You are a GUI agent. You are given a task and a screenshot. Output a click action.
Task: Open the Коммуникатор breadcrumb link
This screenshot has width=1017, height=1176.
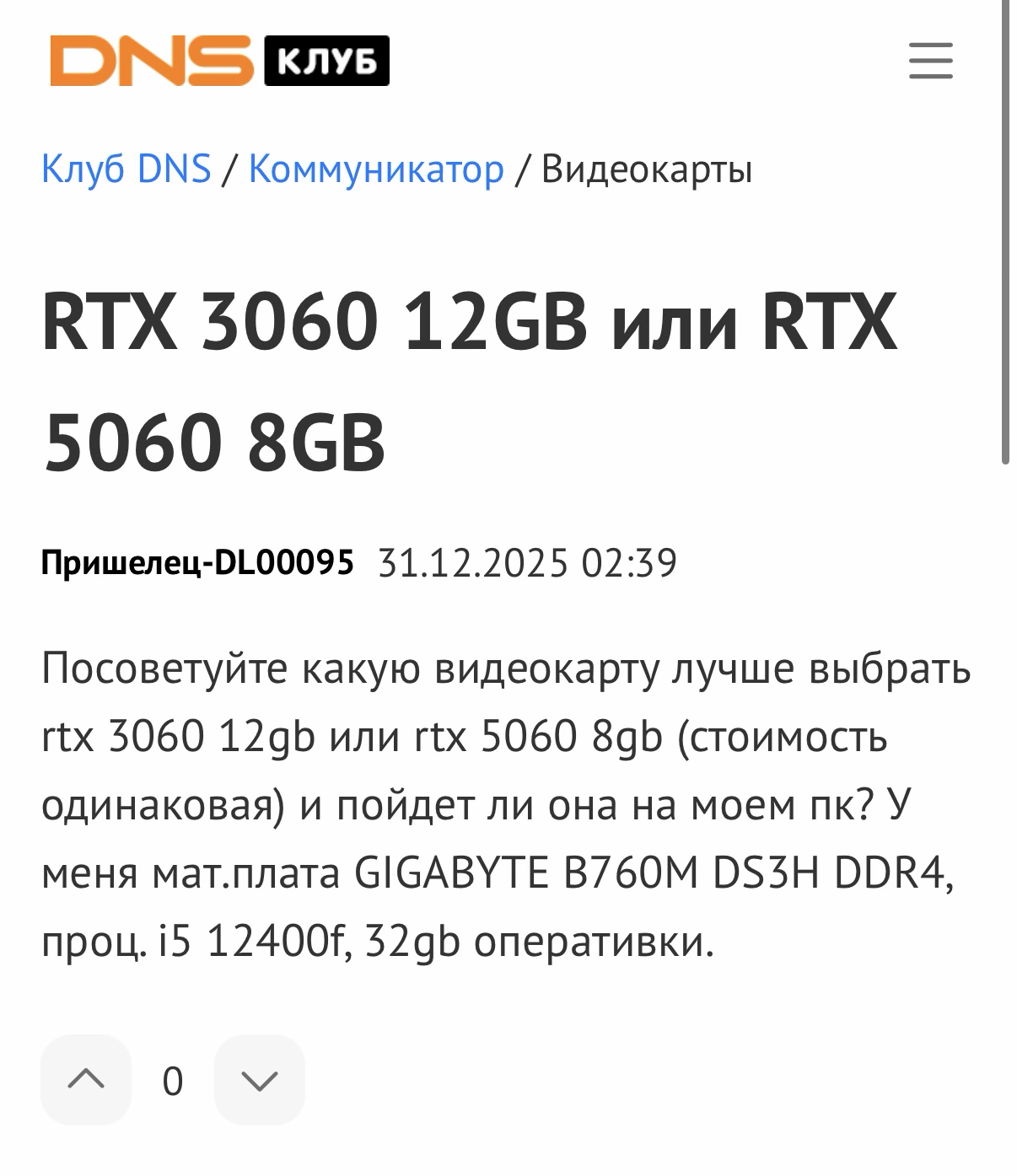tap(376, 169)
